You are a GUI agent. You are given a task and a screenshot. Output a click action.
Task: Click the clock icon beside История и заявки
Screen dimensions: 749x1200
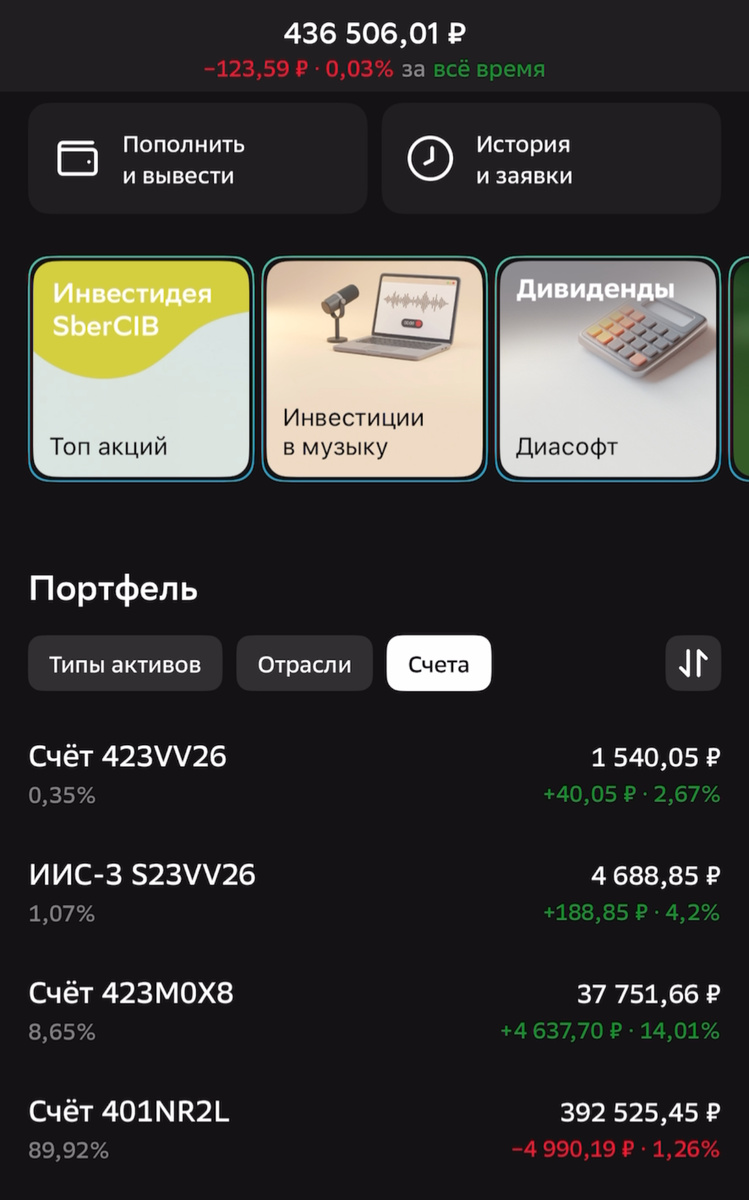(x=429, y=157)
